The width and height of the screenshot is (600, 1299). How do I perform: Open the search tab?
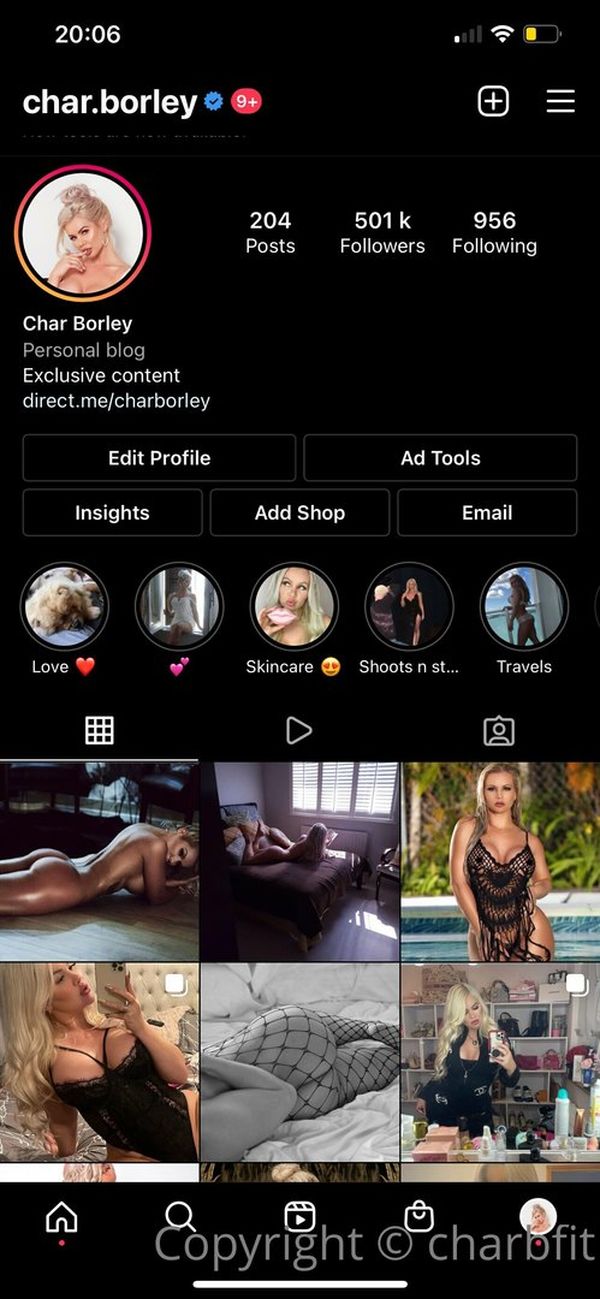click(180, 1216)
